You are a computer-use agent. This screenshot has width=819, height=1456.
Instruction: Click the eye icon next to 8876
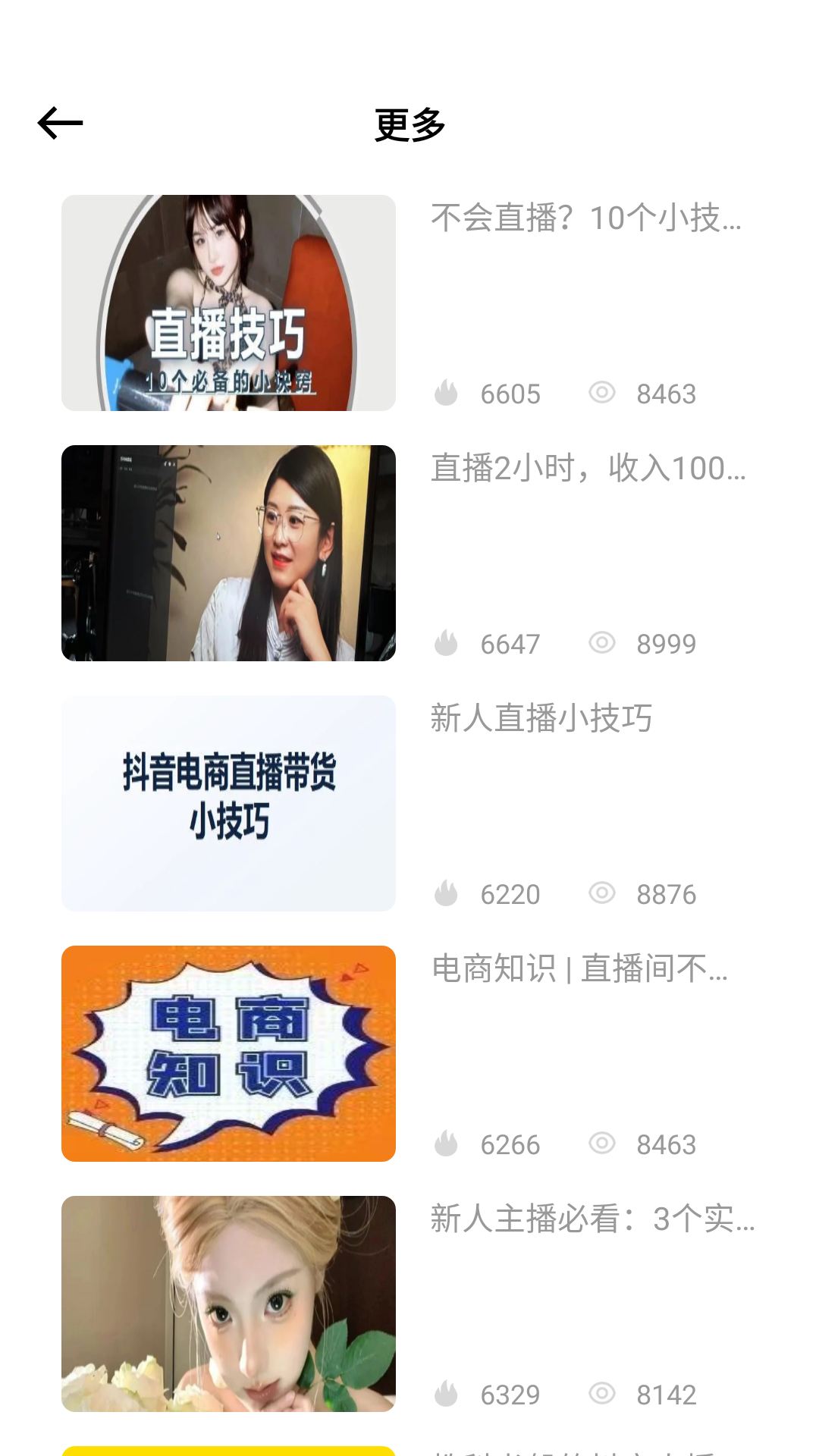coord(603,893)
